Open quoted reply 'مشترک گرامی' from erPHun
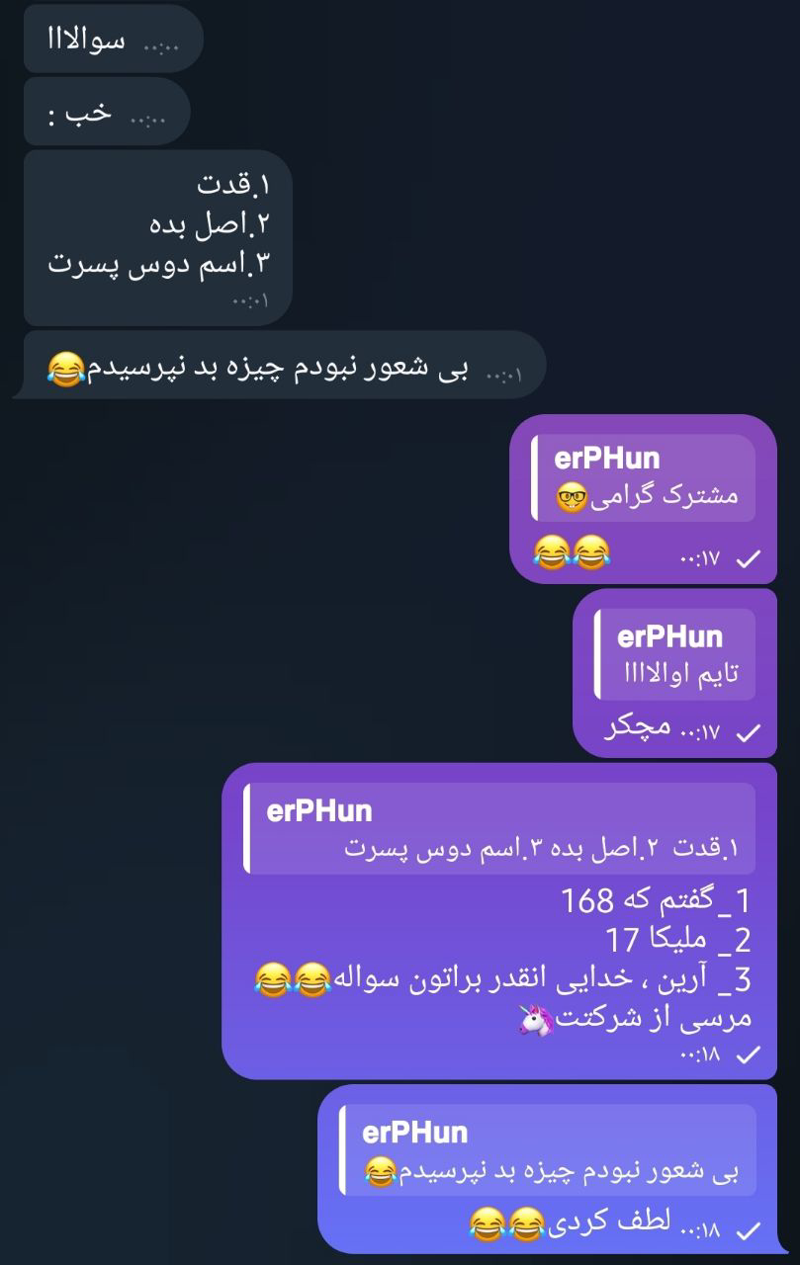The image size is (800, 1265). pyautogui.click(x=644, y=477)
